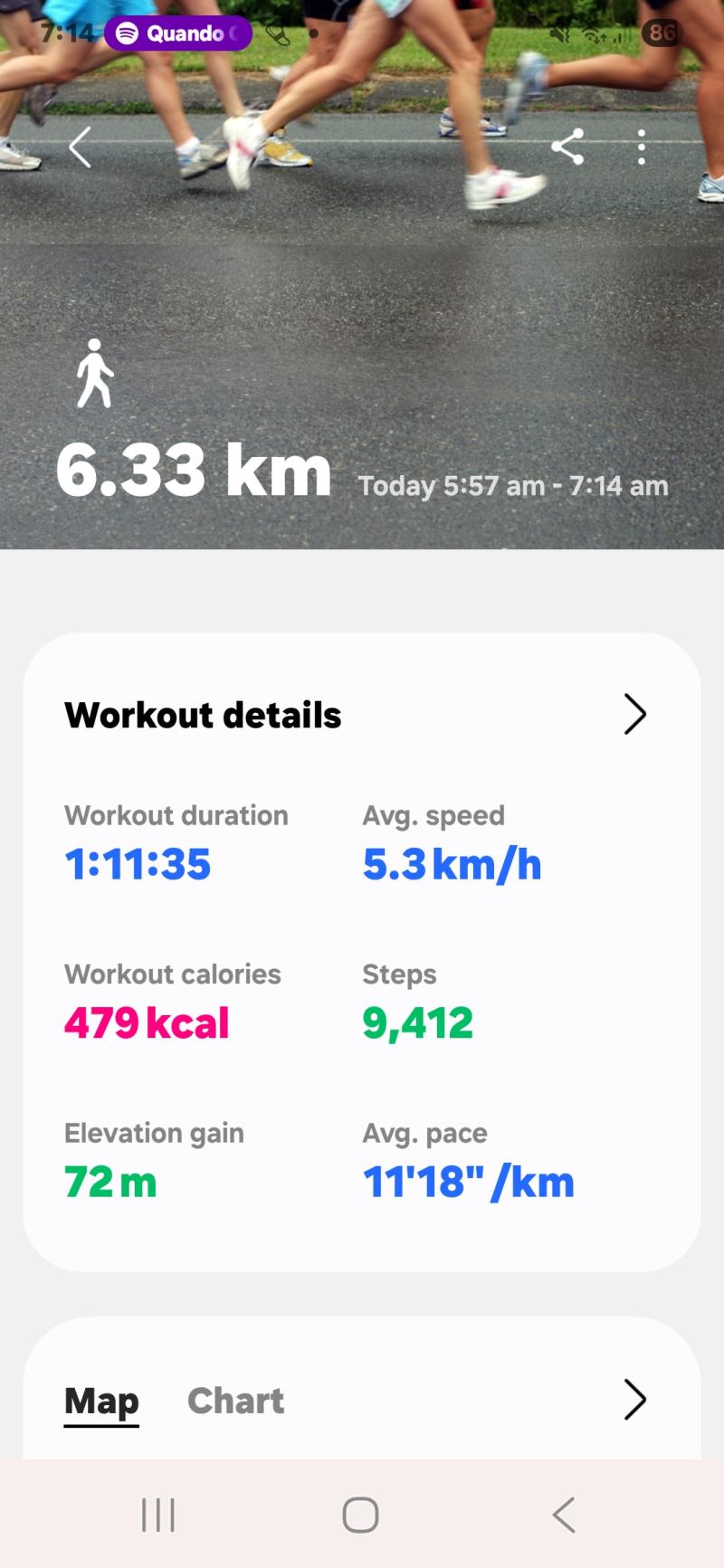Open recent apps from navigation bar

(x=158, y=1515)
